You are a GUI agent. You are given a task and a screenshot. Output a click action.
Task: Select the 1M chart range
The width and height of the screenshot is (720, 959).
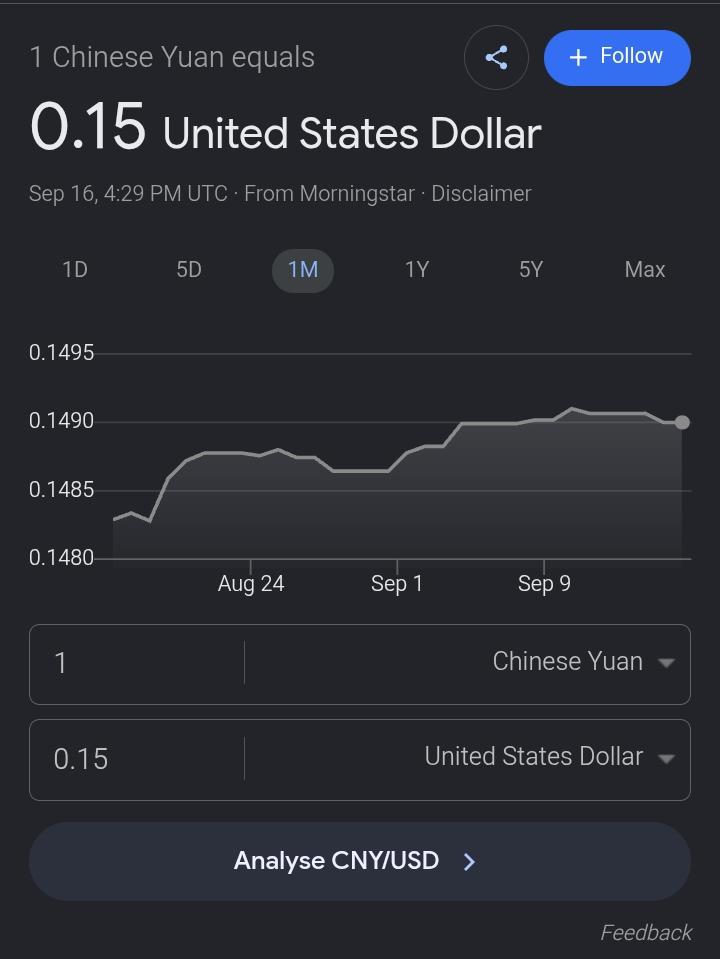point(303,270)
